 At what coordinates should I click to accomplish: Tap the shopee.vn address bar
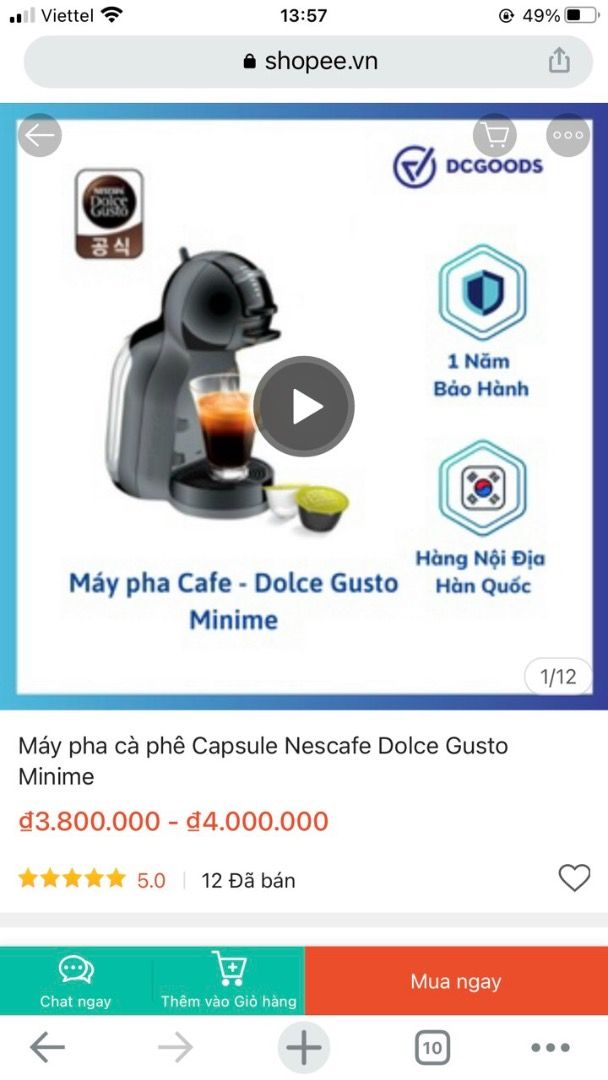tap(310, 62)
